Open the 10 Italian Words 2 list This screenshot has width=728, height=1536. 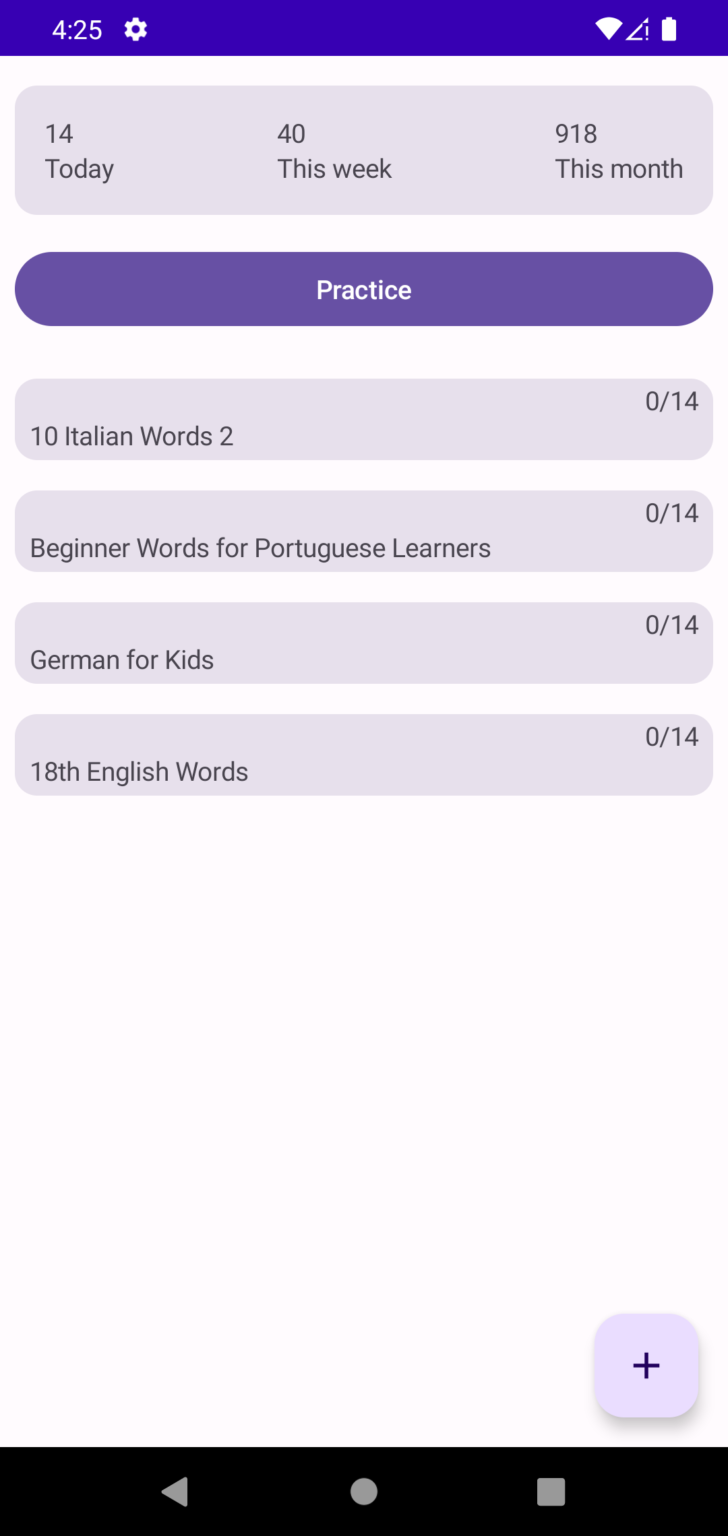coord(364,419)
